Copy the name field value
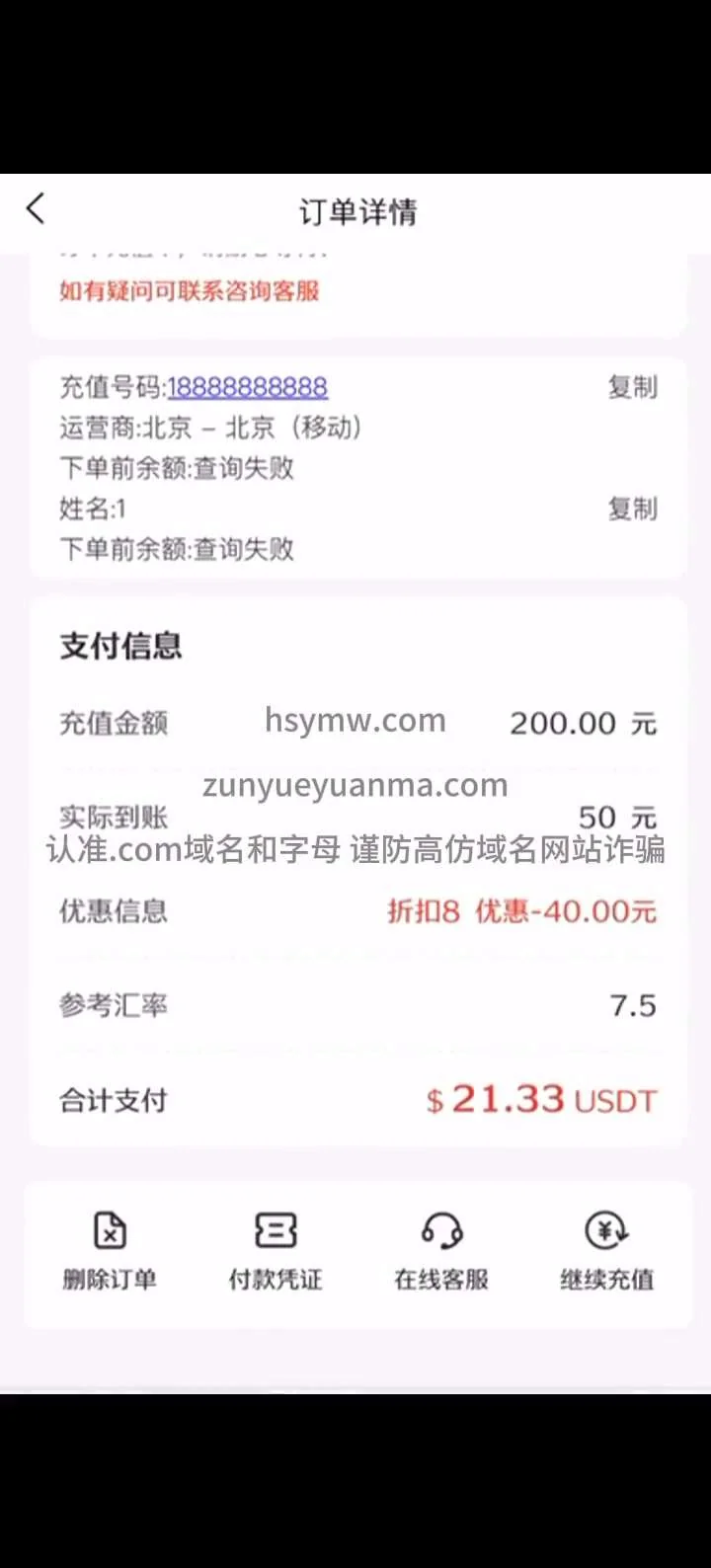The width and height of the screenshot is (711, 1568). (632, 509)
